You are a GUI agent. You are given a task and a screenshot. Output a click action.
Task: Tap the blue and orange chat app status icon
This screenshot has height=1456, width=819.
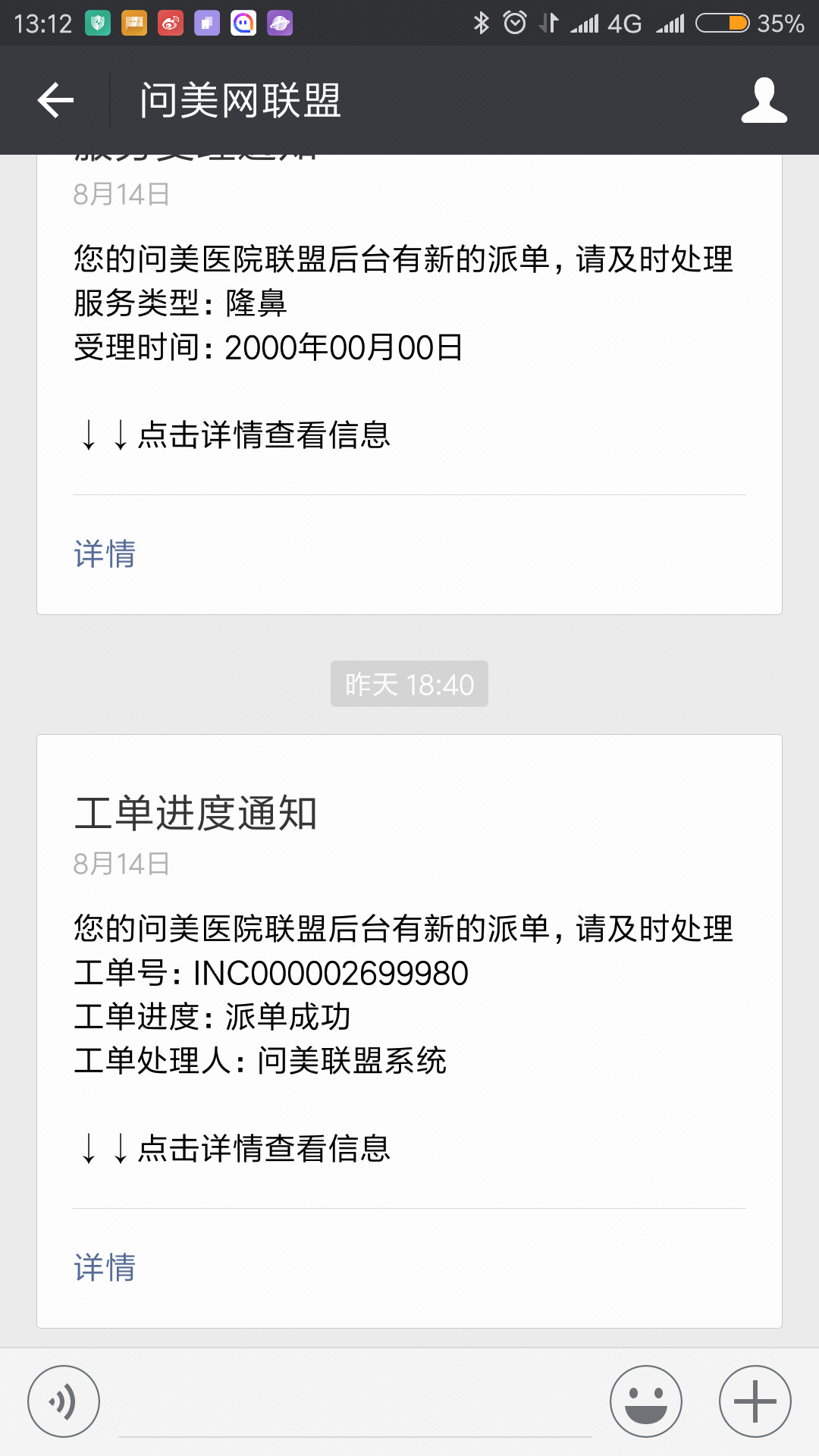(243, 23)
